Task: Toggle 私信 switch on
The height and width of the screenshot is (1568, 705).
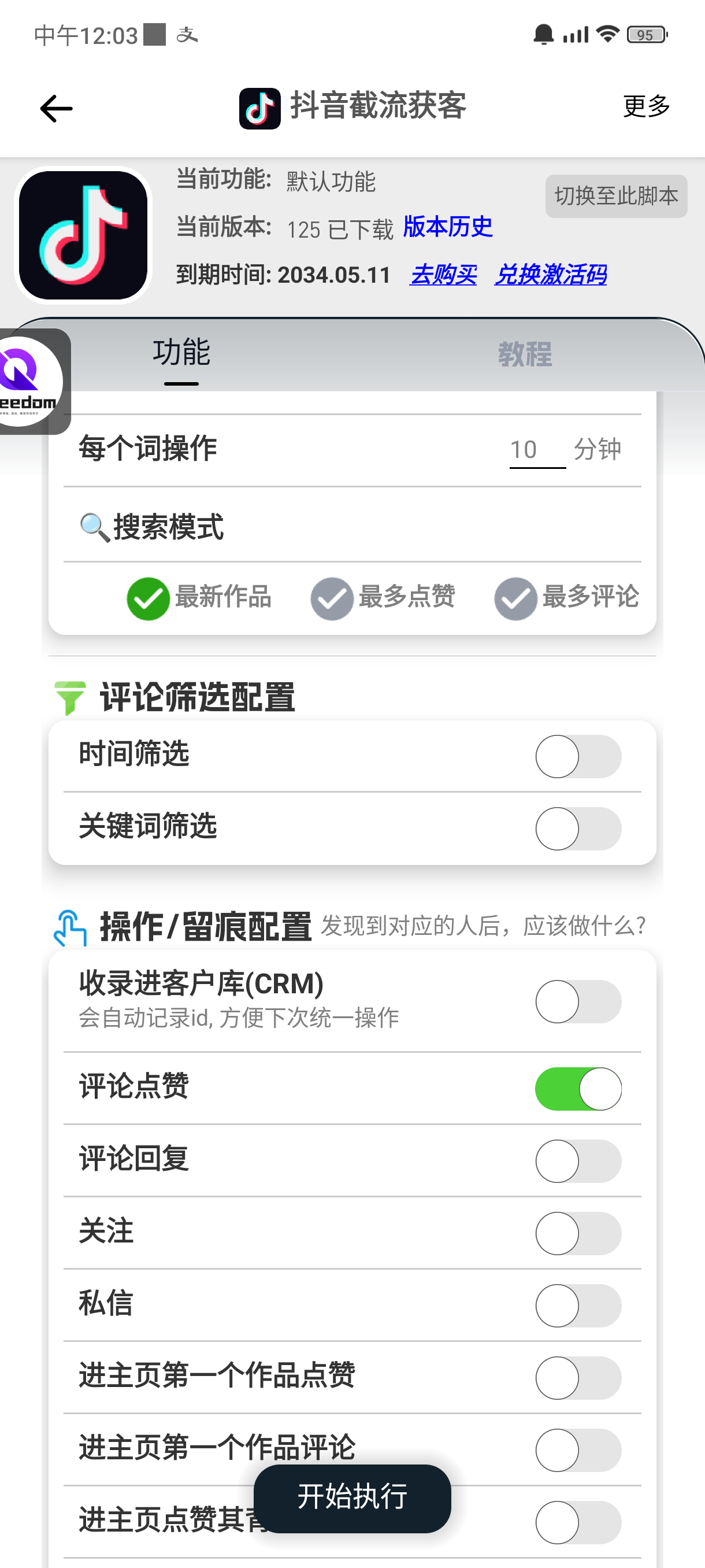Action: (578, 1306)
